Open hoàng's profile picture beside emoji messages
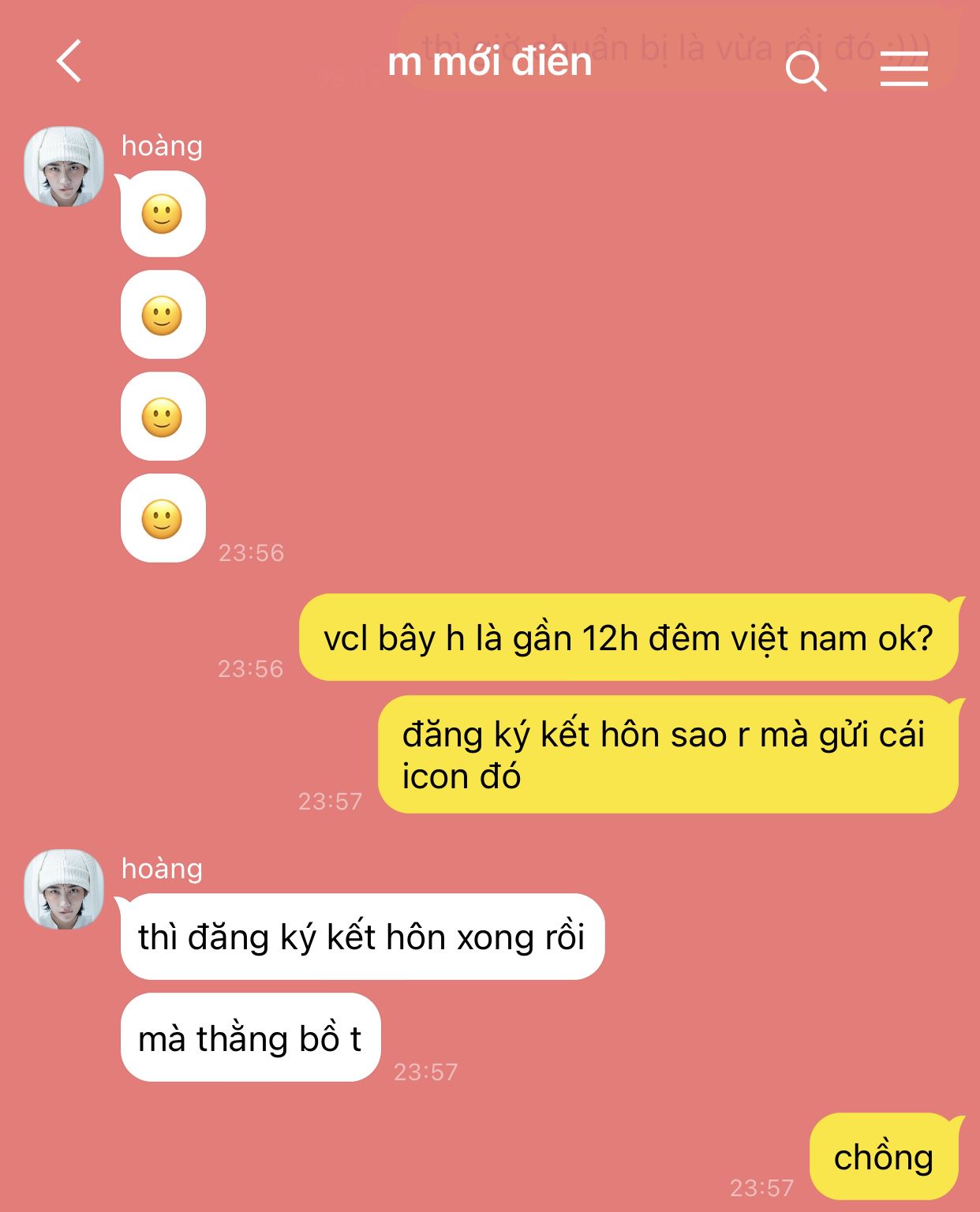The height and width of the screenshot is (1212, 980). [x=64, y=166]
